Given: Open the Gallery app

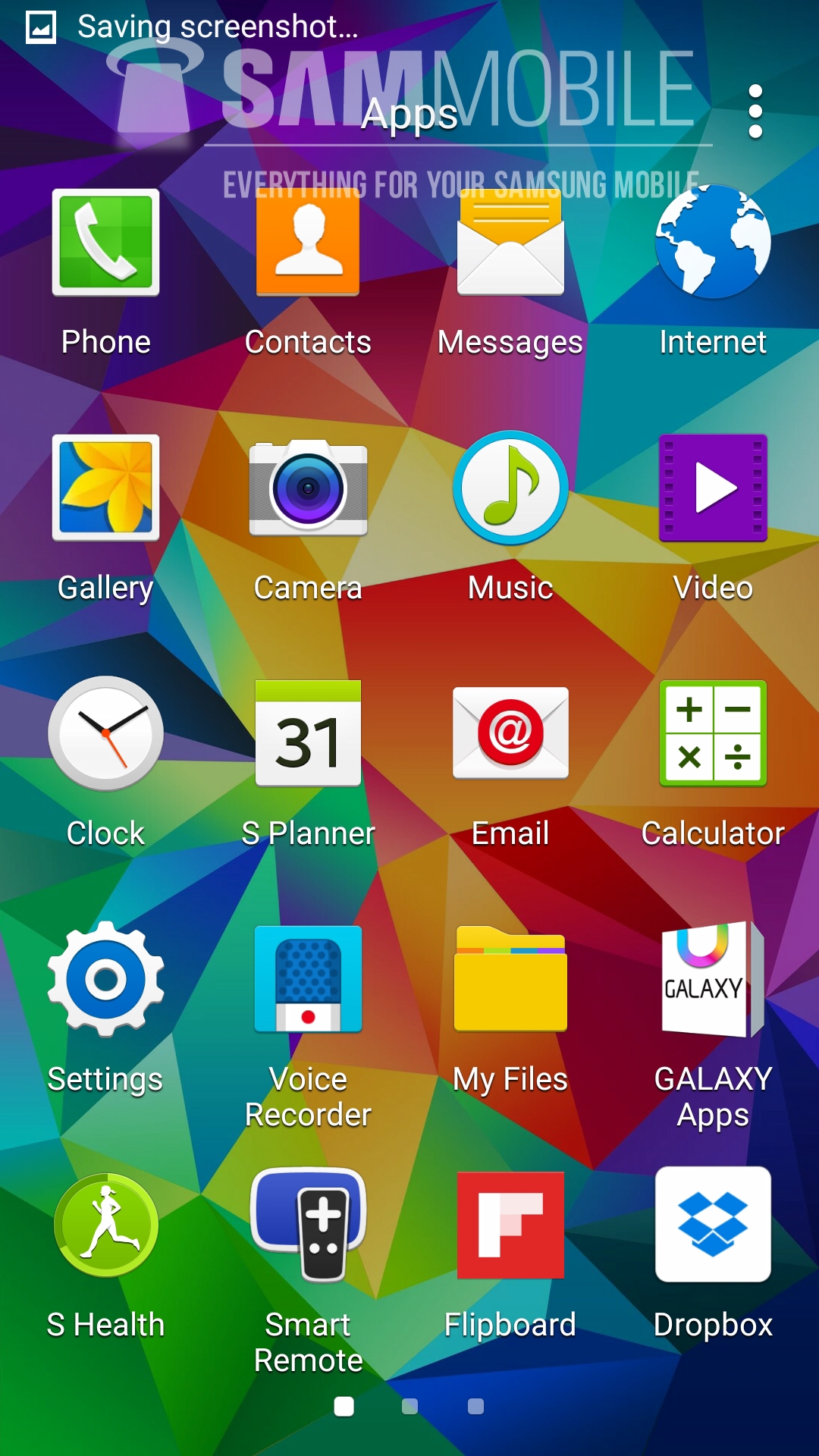Looking at the screenshot, I should click(x=105, y=488).
